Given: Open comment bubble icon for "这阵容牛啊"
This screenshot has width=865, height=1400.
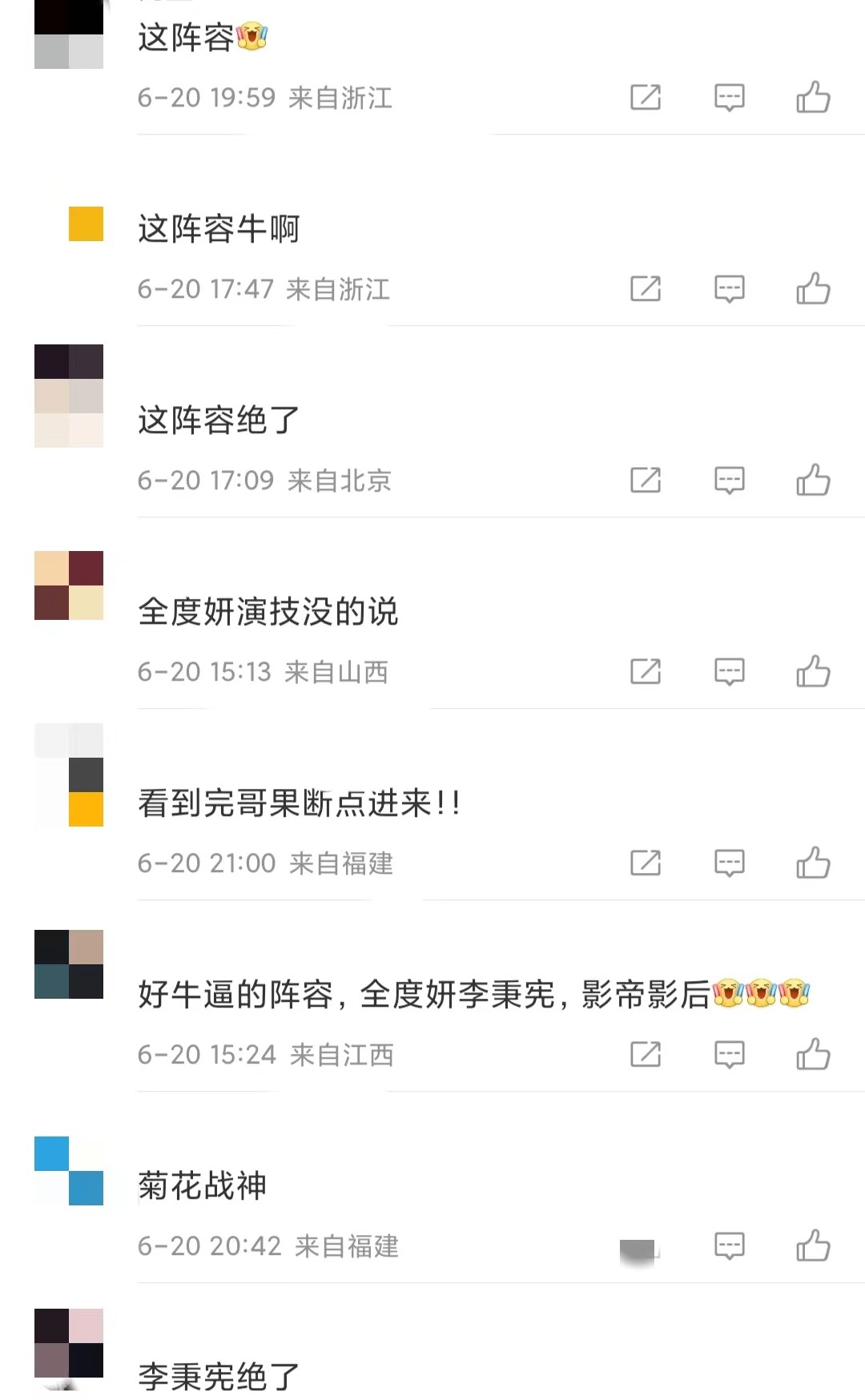Looking at the screenshot, I should pos(729,290).
